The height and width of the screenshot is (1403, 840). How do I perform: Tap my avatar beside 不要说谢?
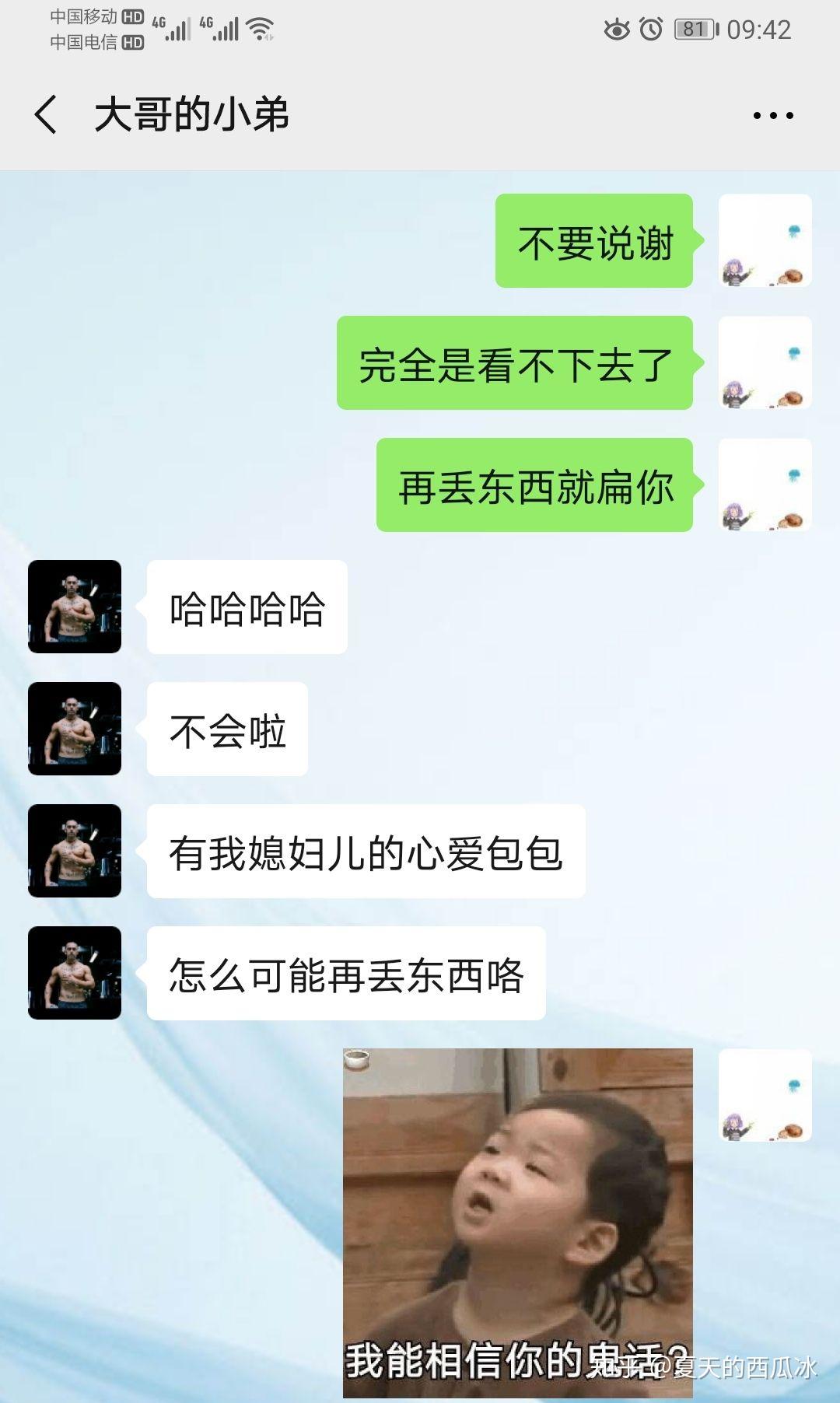(765, 241)
